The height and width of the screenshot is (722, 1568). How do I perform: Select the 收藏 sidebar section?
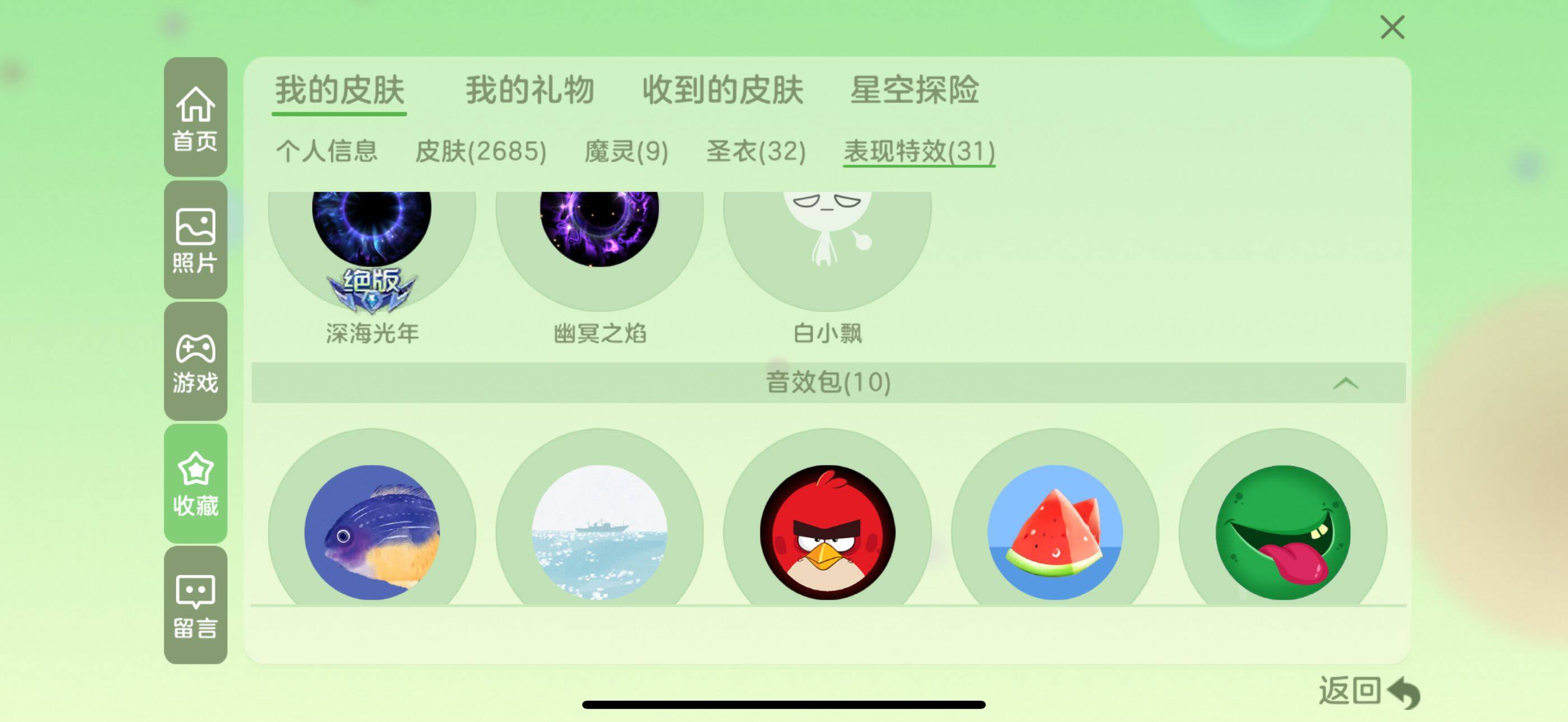(x=195, y=483)
